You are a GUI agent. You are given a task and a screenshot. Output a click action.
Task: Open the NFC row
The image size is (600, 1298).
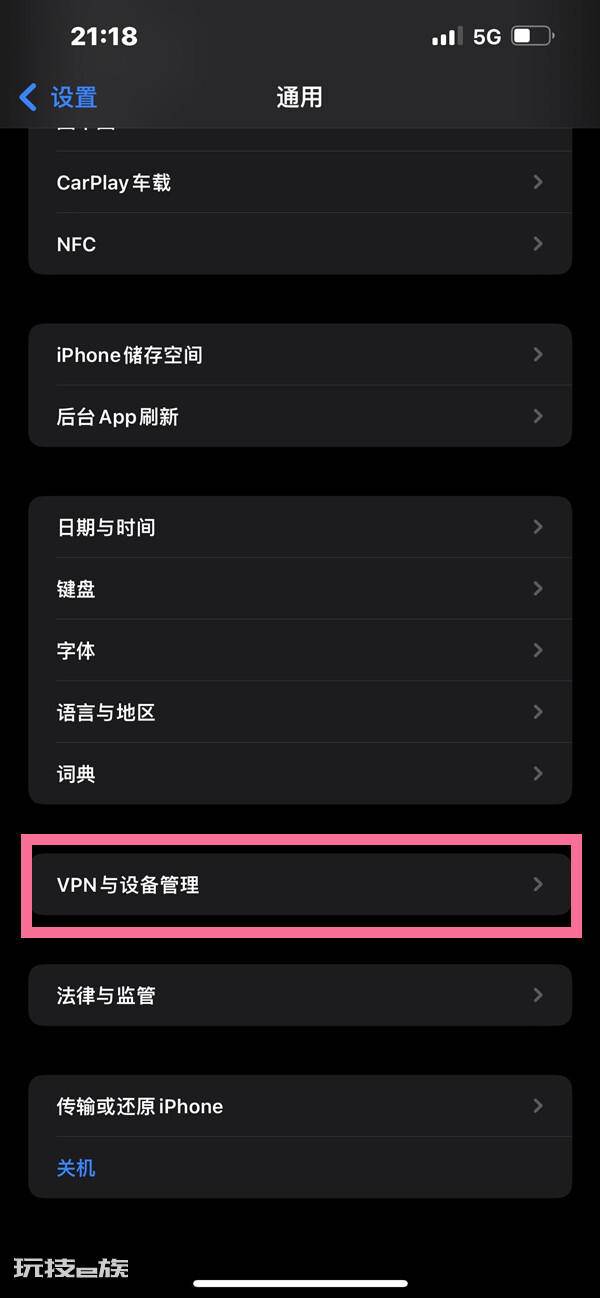300,244
